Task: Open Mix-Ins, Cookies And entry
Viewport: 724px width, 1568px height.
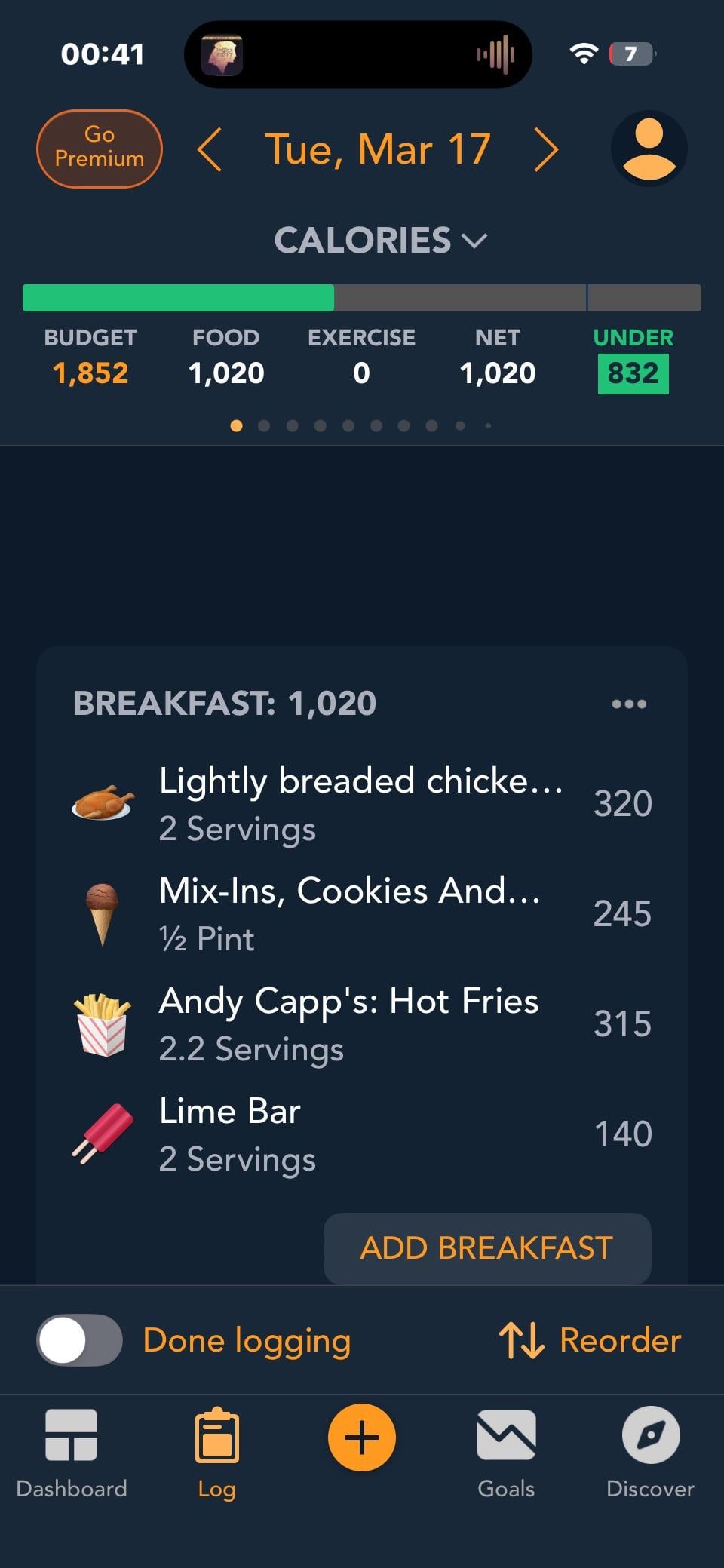Action: (x=362, y=913)
